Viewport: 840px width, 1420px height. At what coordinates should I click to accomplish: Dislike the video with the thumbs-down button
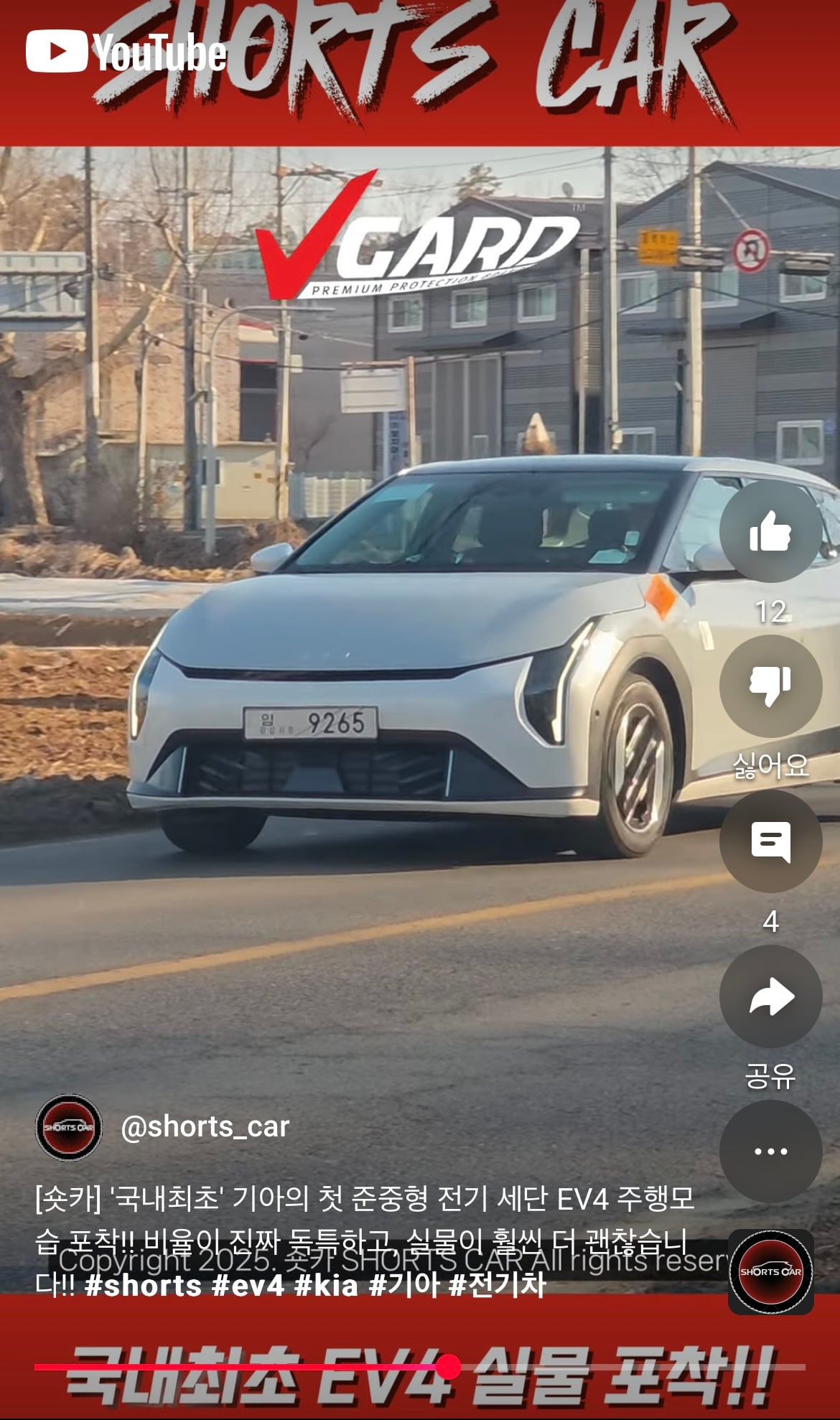(770, 686)
